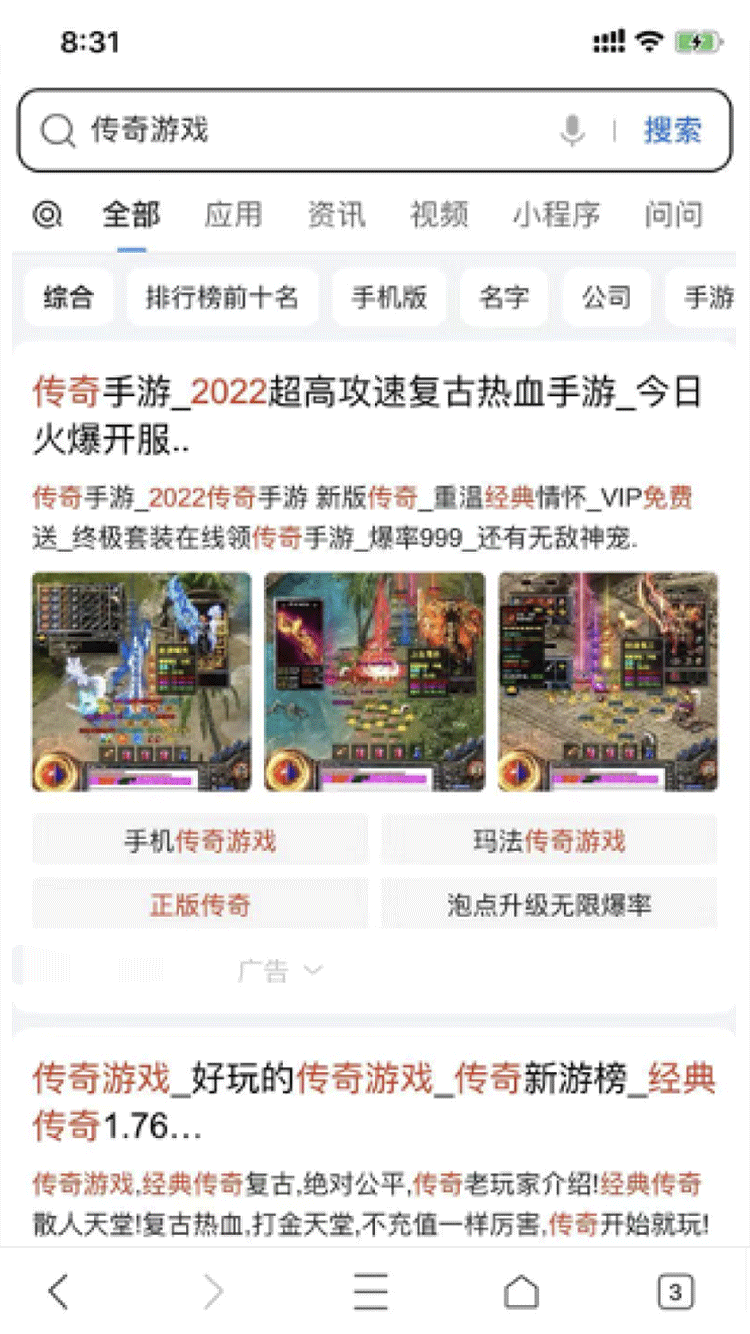Start voice search with the microphone icon
The height and width of the screenshot is (1334, 750).
pyautogui.click(x=572, y=131)
